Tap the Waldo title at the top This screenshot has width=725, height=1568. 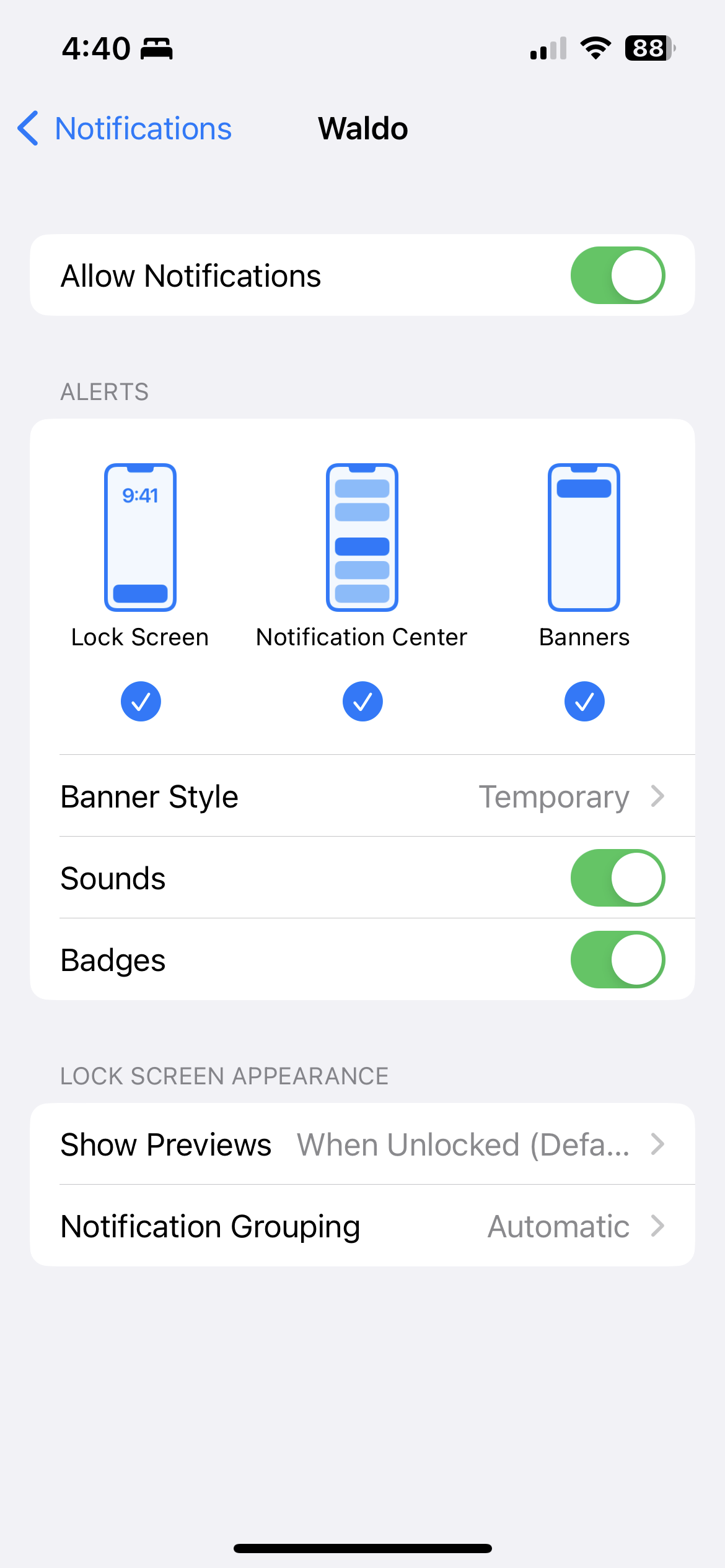click(x=362, y=128)
